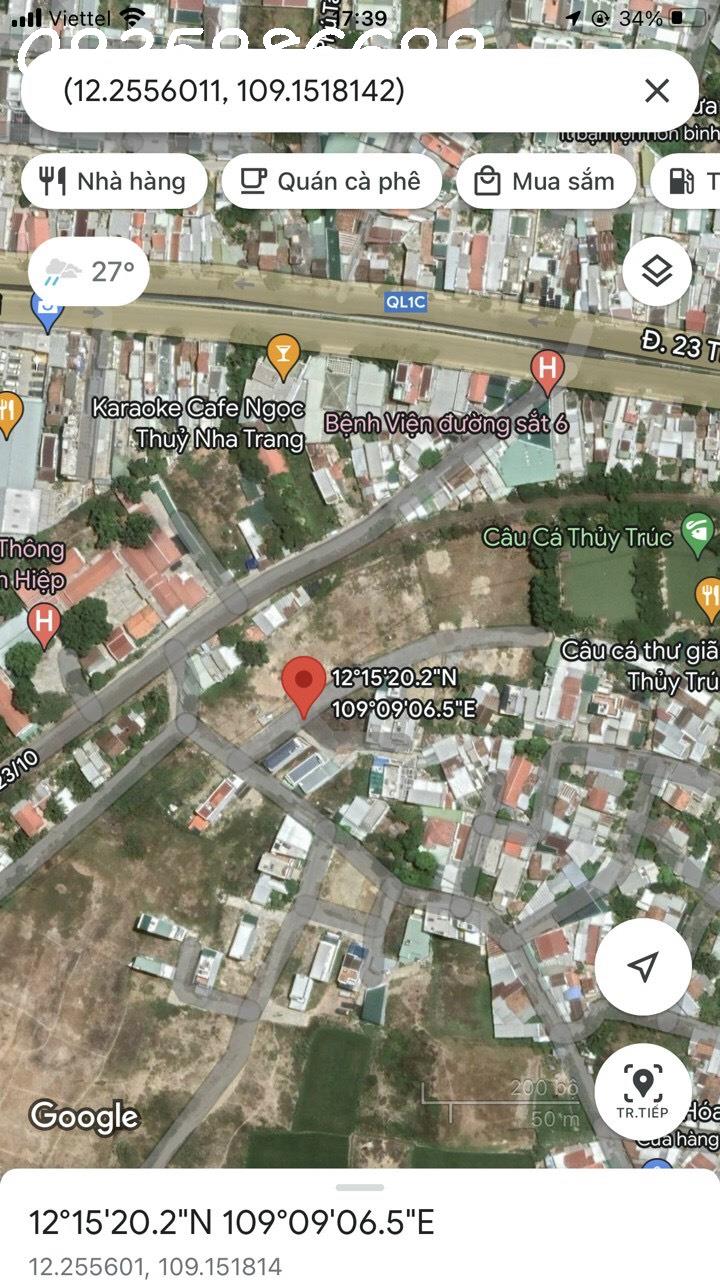Tap the red dropped pin
This screenshot has height=1280, width=720.
tap(302, 685)
